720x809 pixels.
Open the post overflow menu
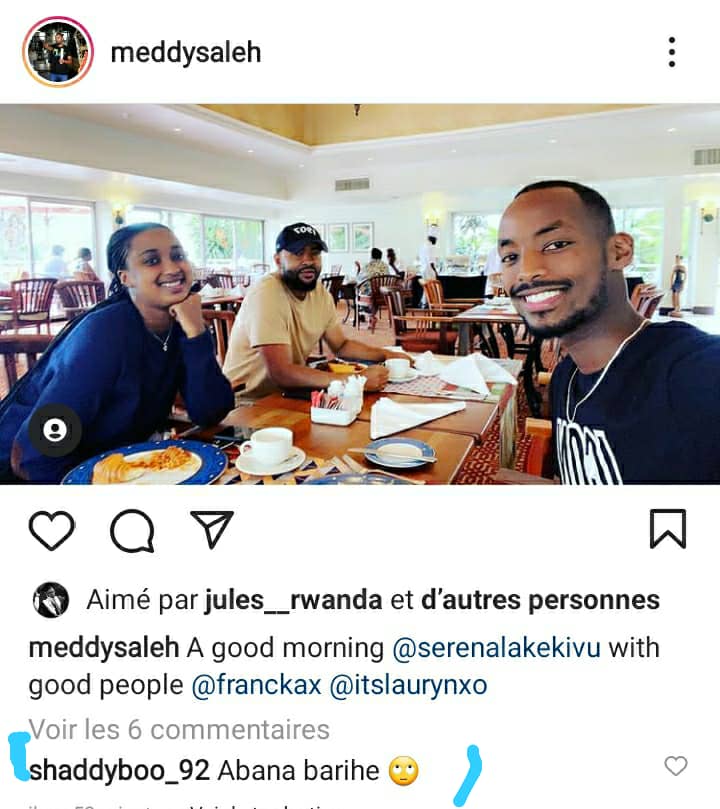[672, 52]
